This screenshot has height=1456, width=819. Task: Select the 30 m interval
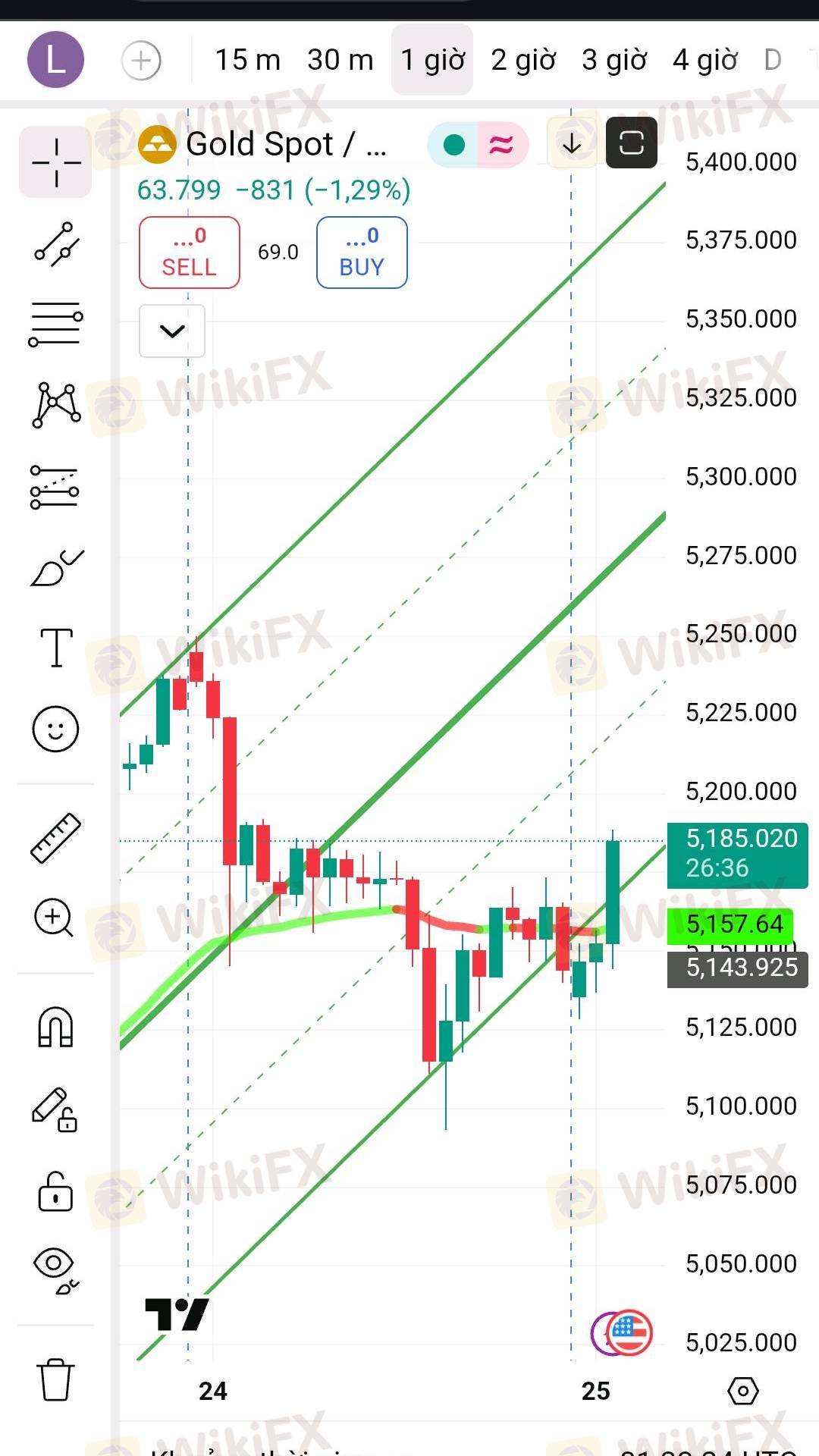340,60
